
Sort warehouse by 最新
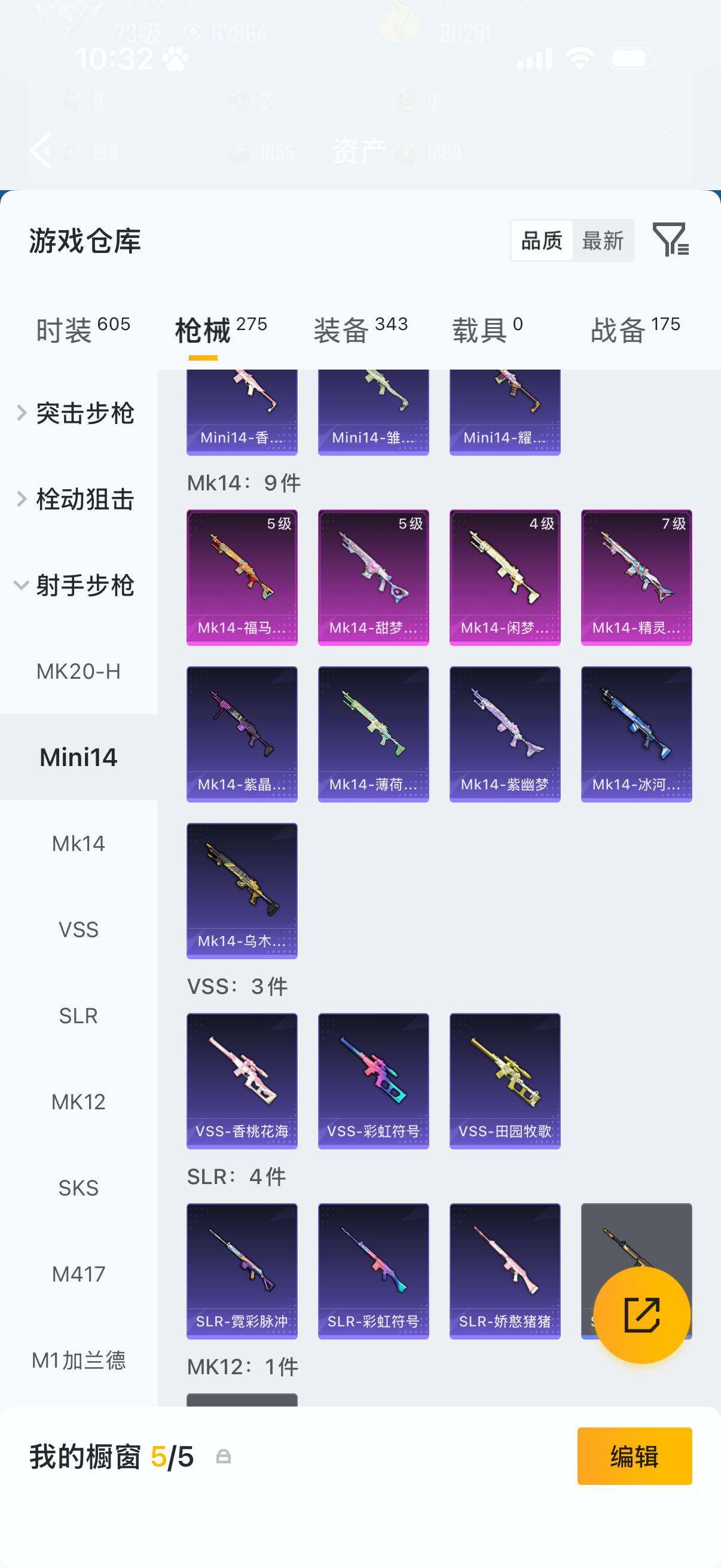[603, 241]
